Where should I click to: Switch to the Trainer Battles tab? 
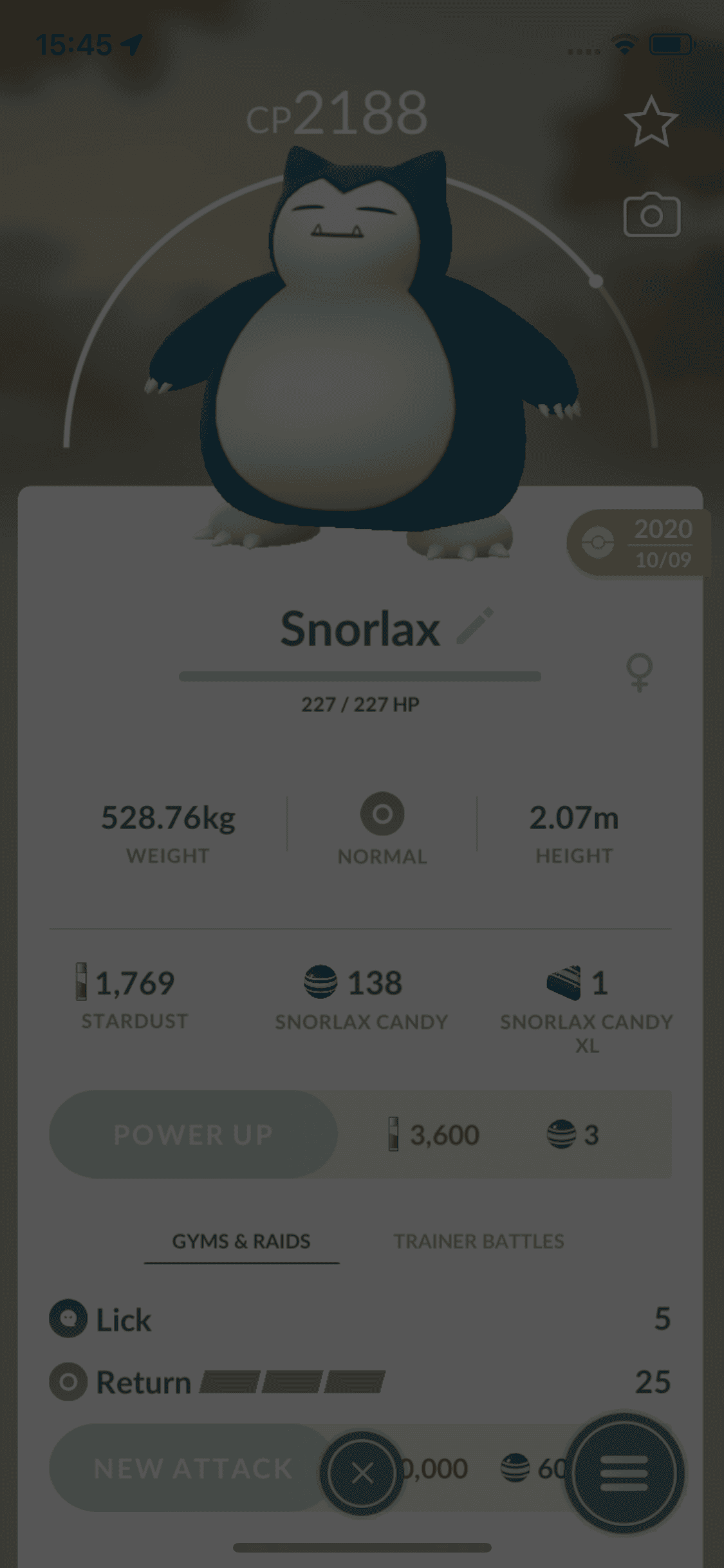(x=479, y=1241)
